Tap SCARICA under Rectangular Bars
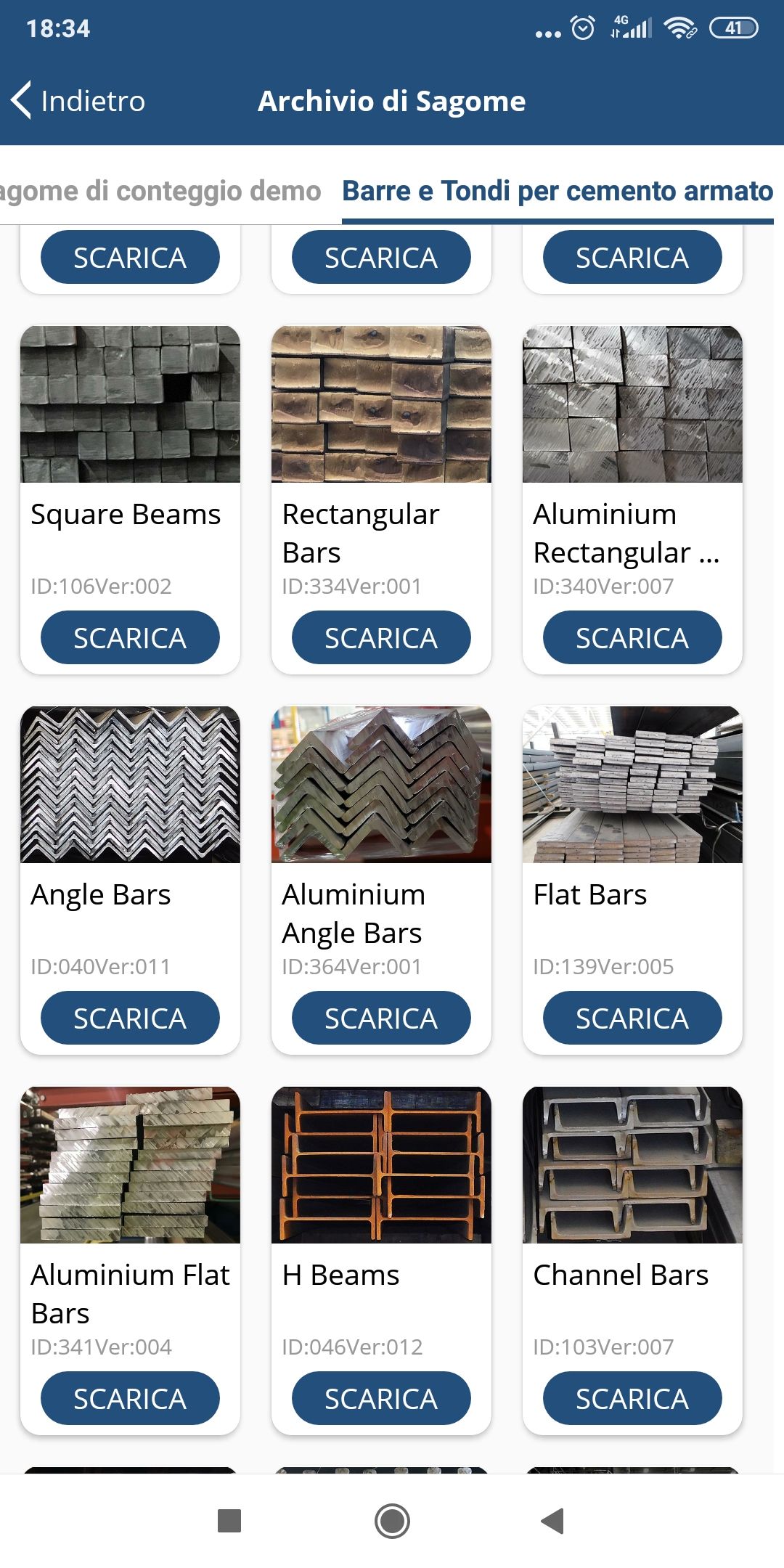Viewport: 784px width, 1568px height. [x=381, y=637]
